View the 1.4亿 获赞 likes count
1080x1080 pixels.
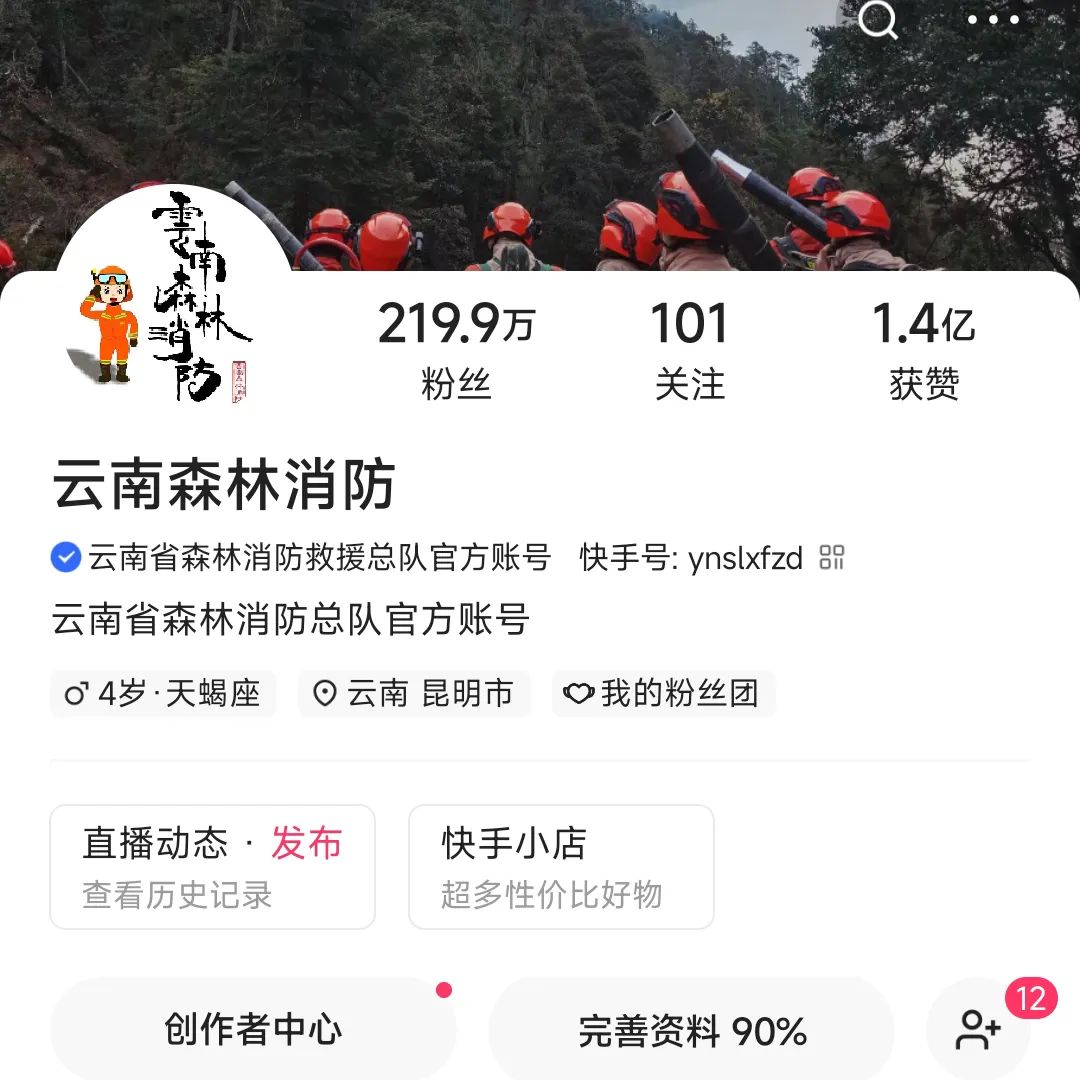click(x=923, y=350)
